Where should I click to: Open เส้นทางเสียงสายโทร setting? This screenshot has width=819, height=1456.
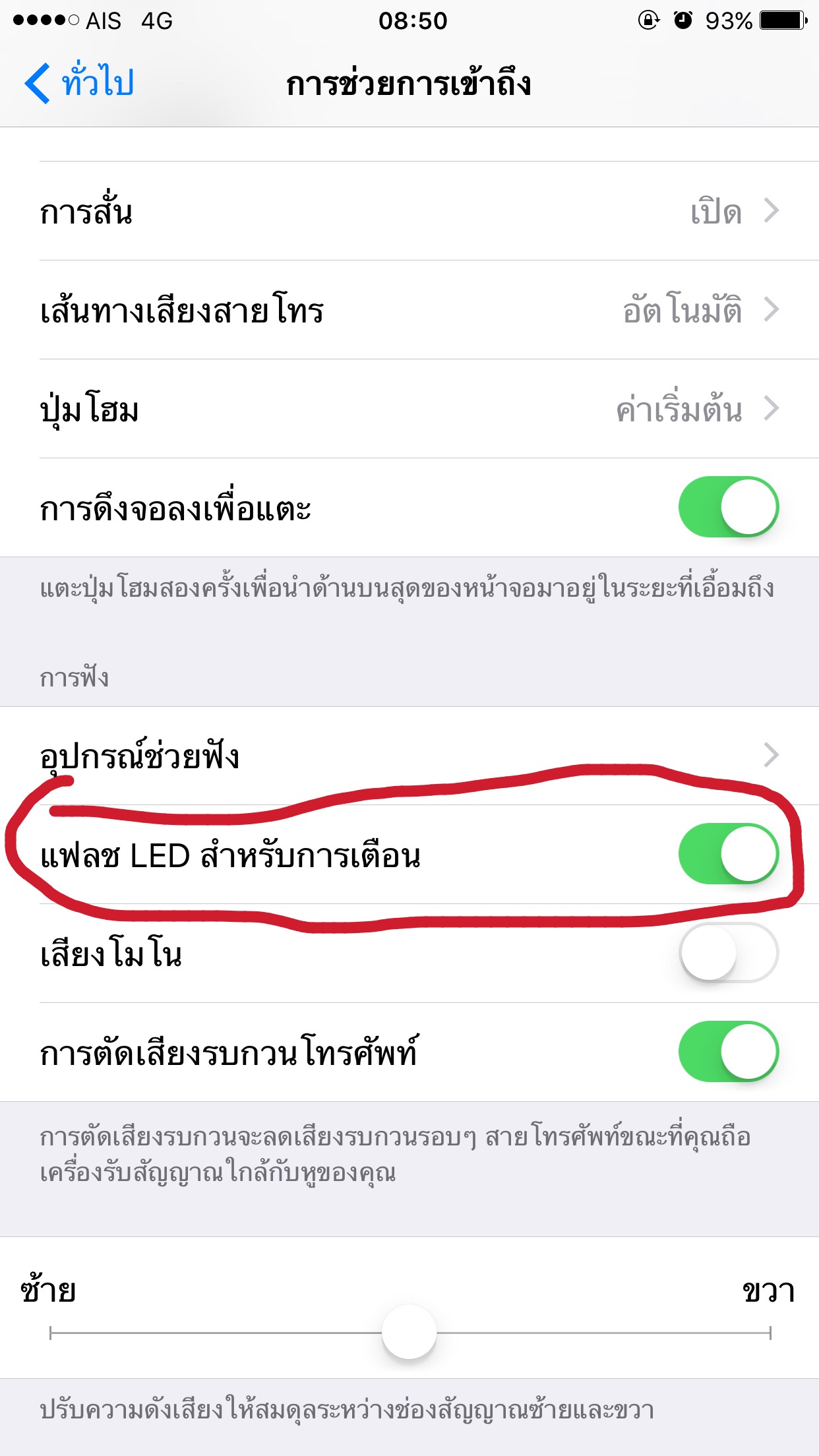pos(409,310)
